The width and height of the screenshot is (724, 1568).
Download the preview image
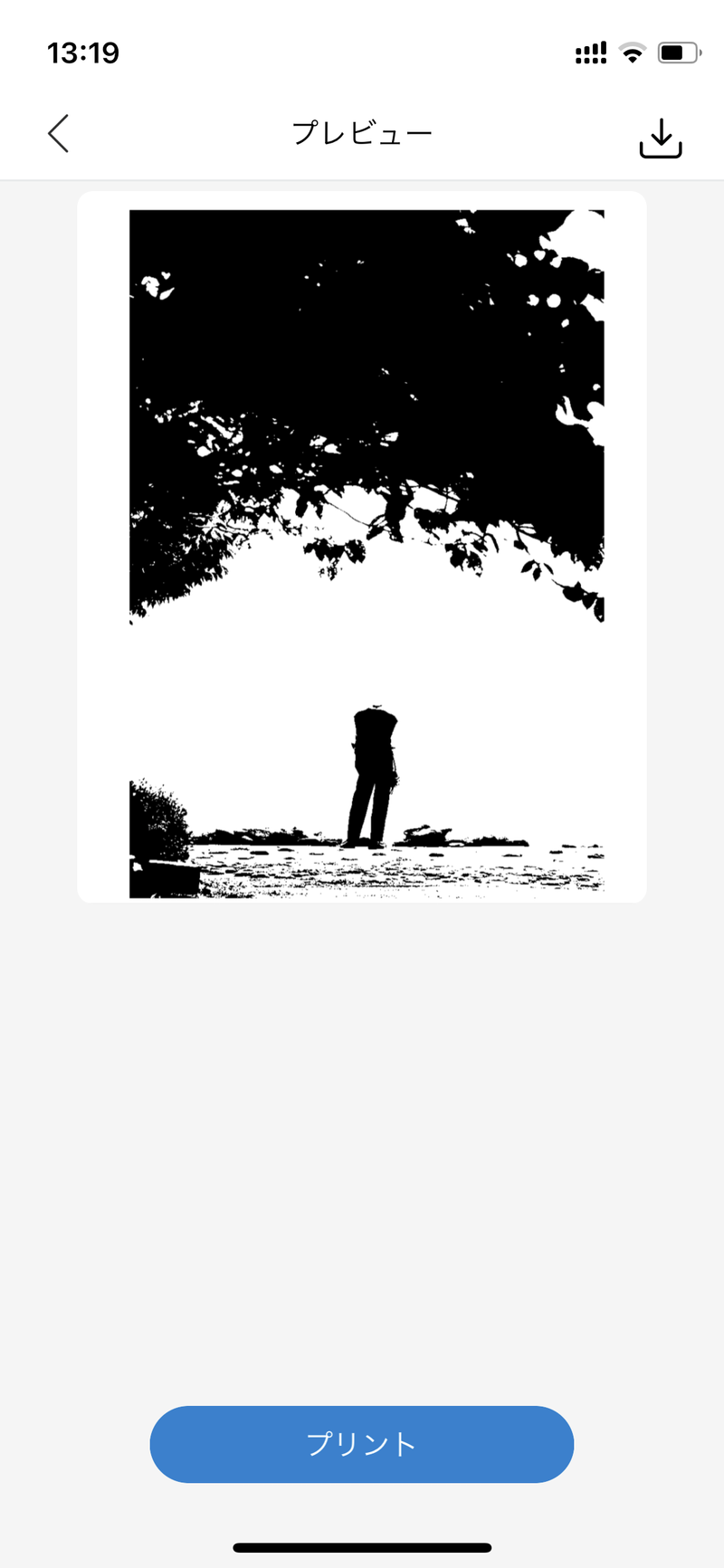tap(660, 139)
